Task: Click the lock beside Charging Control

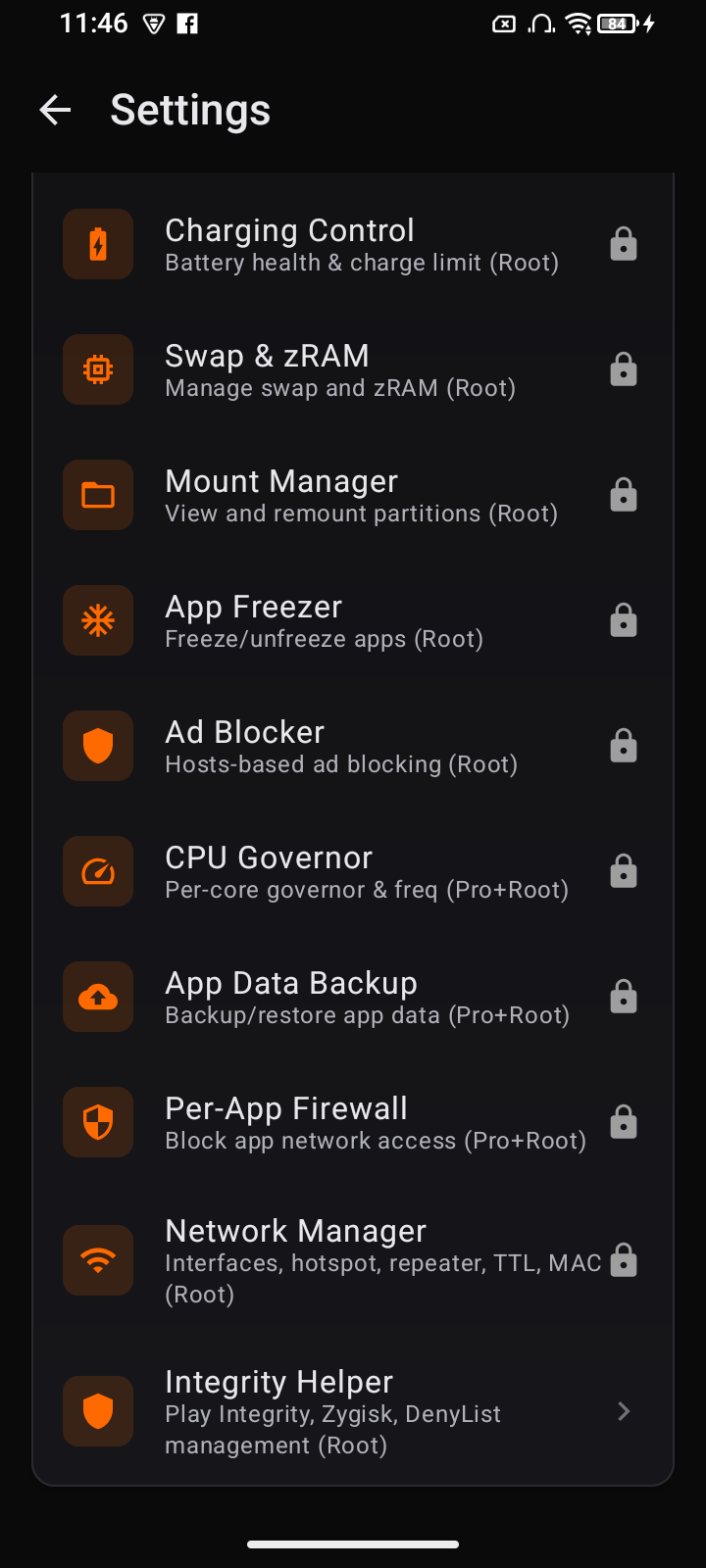Action: point(624,244)
